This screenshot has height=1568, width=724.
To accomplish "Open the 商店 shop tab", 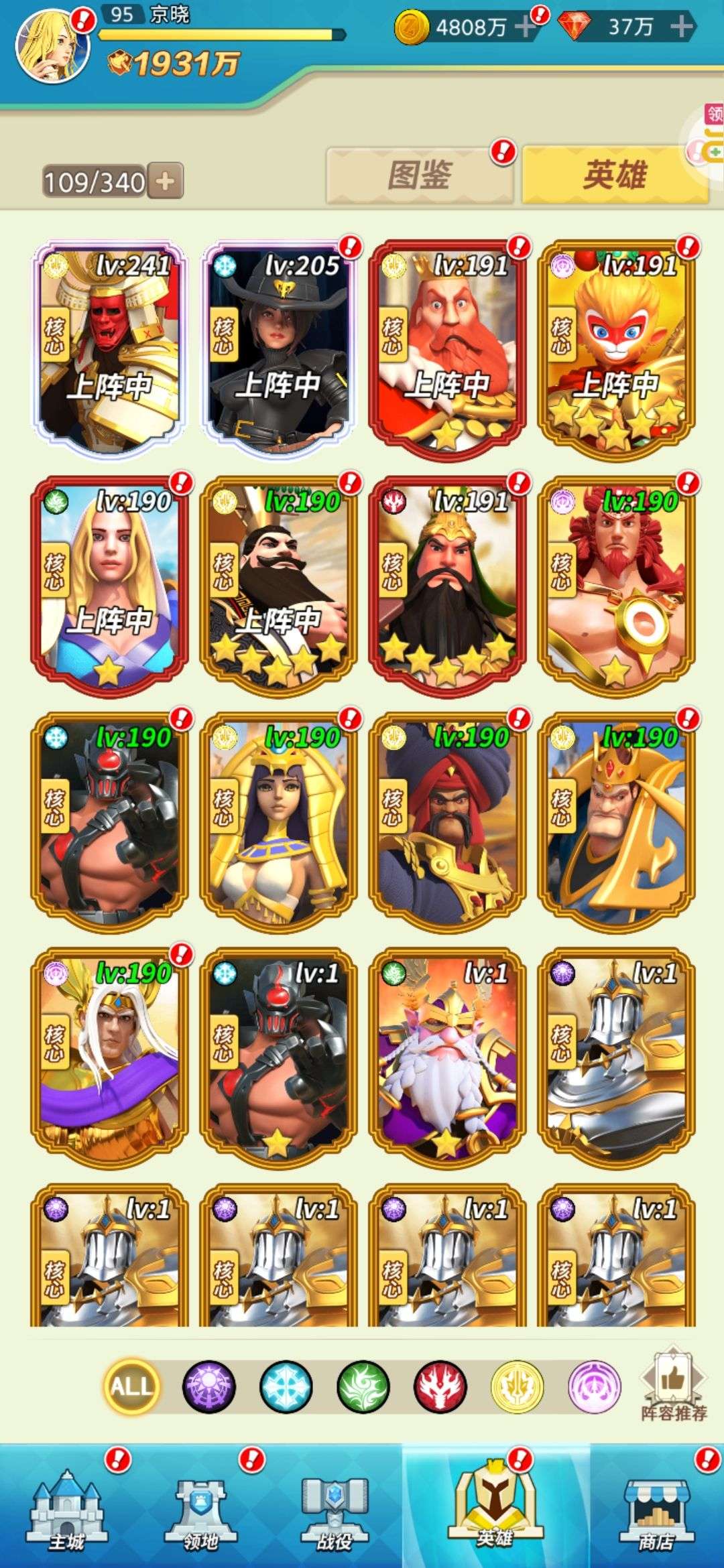I will point(656,1508).
